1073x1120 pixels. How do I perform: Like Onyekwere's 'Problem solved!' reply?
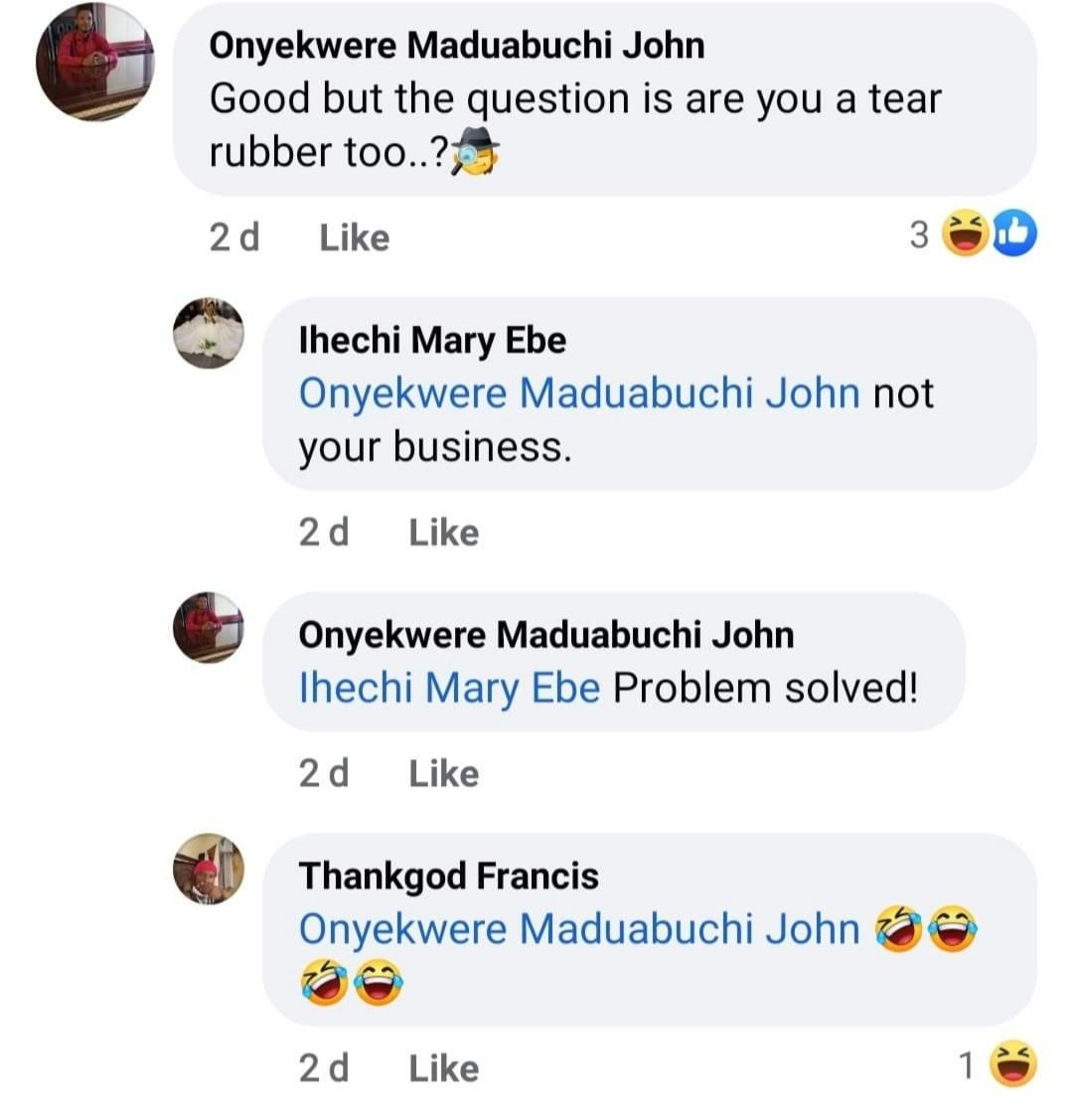pyautogui.click(x=443, y=773)
